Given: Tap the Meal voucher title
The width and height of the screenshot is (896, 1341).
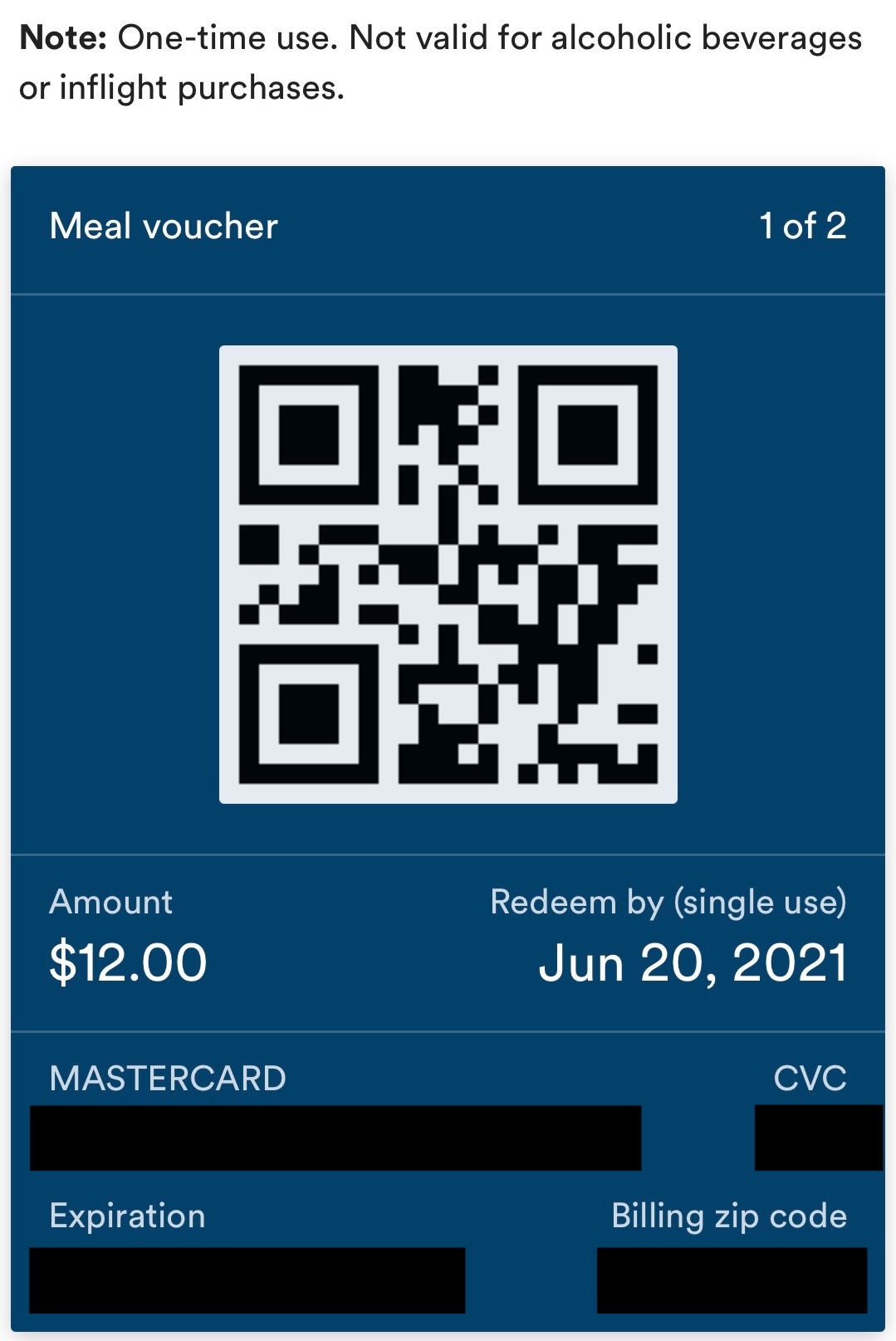Looking at the screenshot, I should tap(163, 224).
